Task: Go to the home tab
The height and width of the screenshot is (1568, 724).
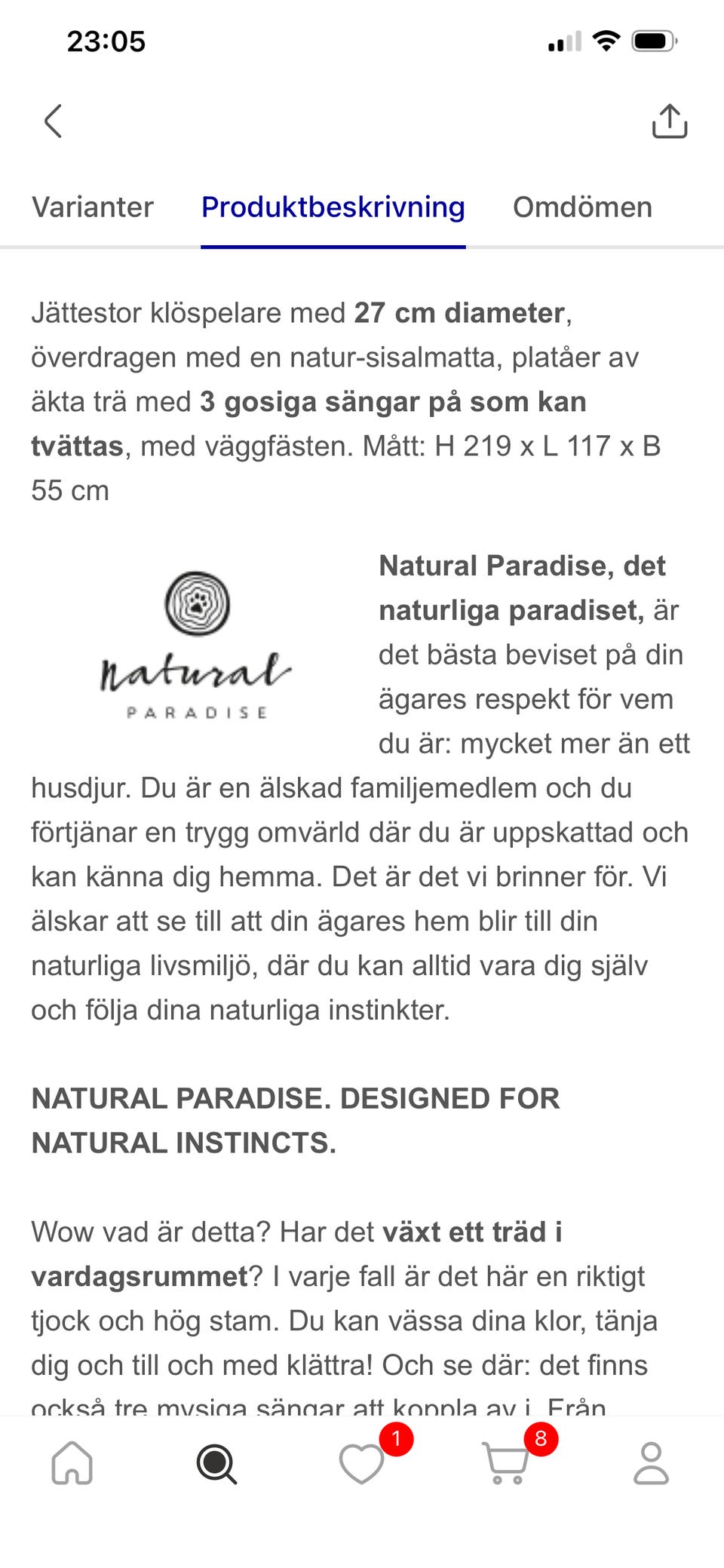Action: tap(72, 1462)
